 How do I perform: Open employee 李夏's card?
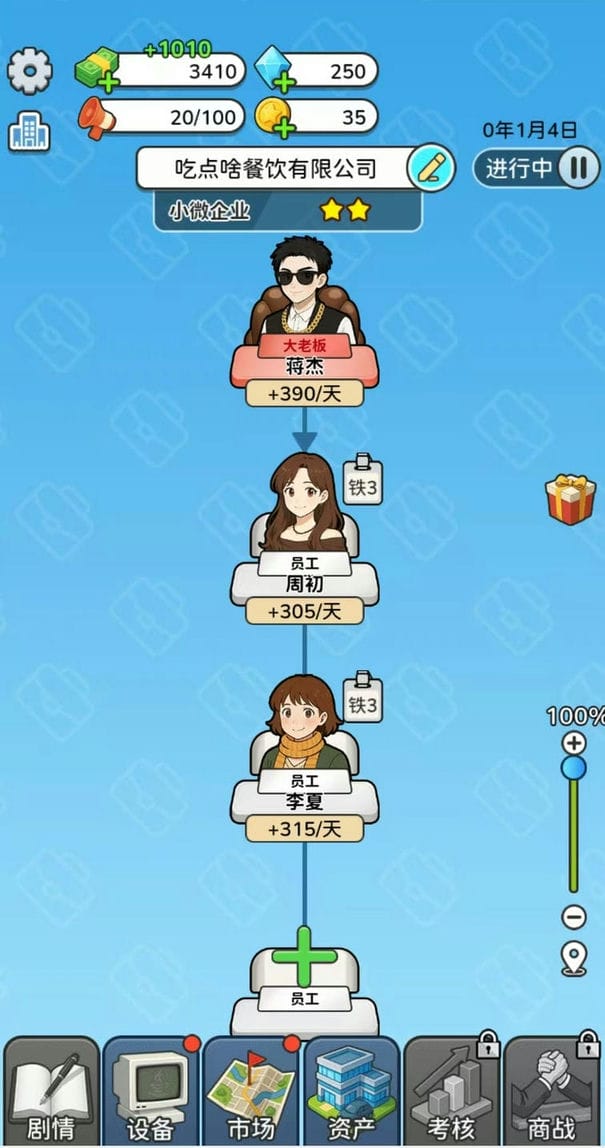pyautogui.click(x=304, y=760)
